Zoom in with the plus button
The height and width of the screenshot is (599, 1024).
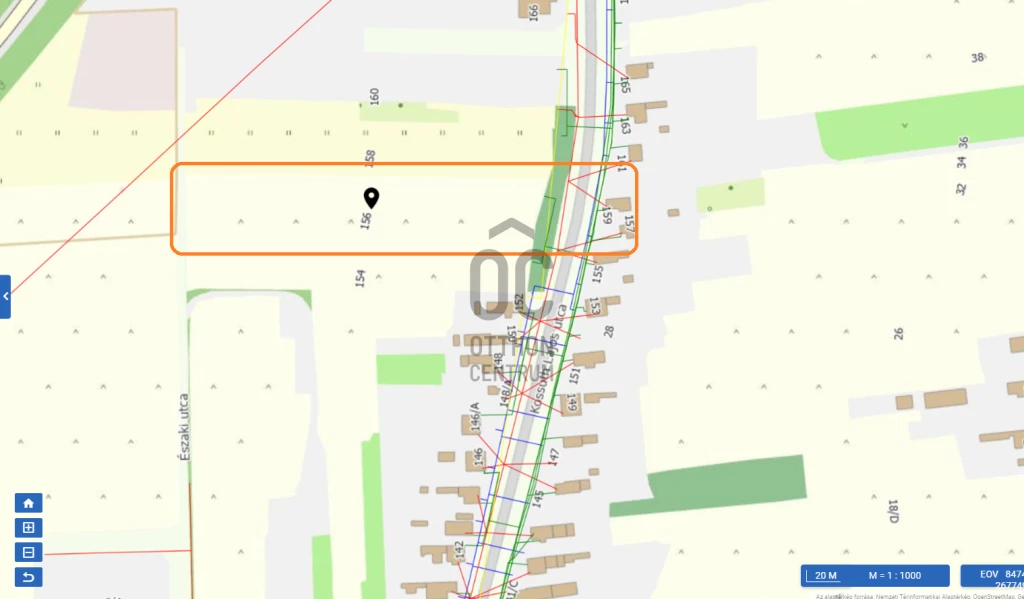point(28,528)
